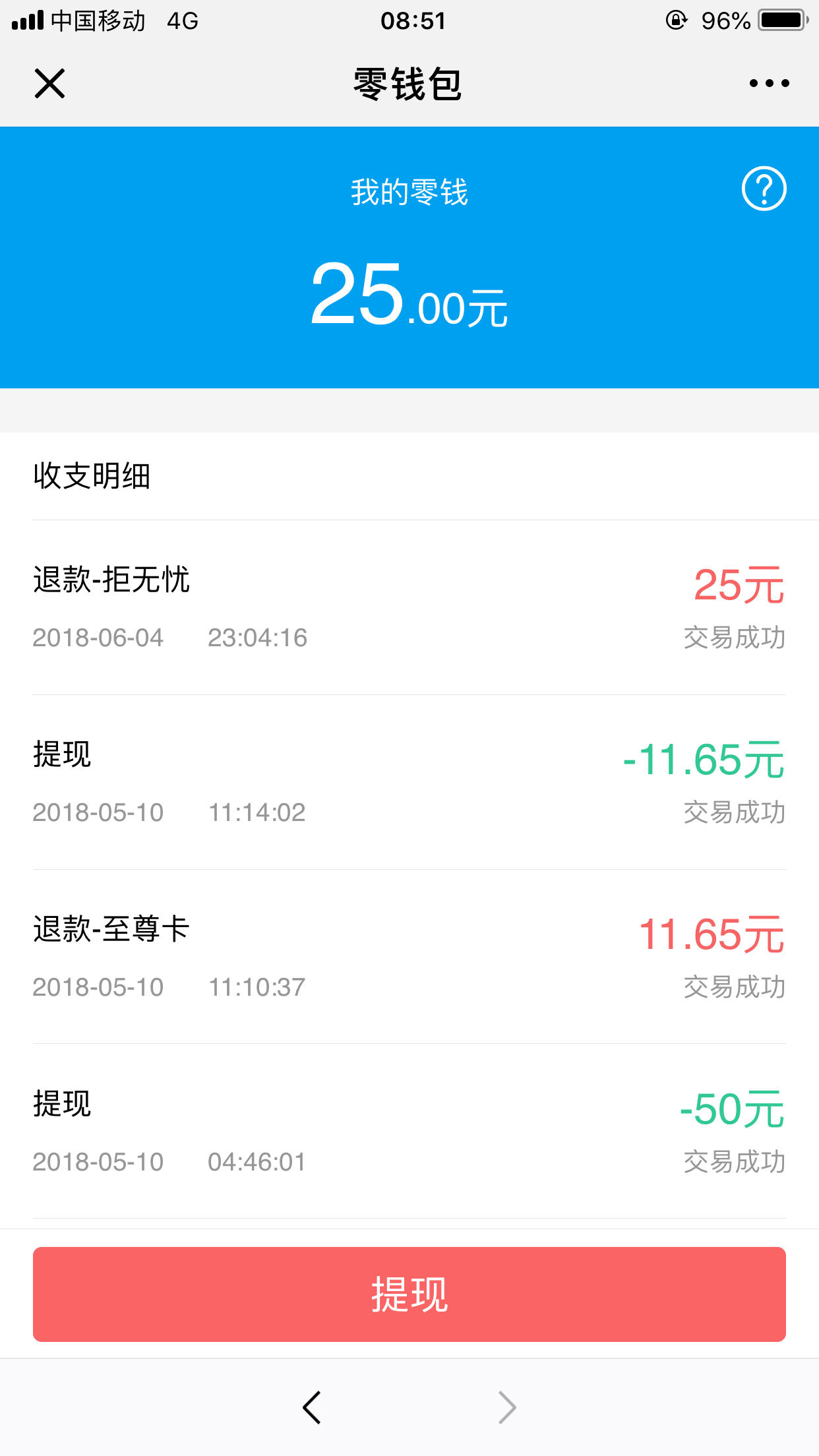Tap the red 提现 withdraw button
Image resolution: width=819 pixels, height=1456 pixels.
[409, 1294]
